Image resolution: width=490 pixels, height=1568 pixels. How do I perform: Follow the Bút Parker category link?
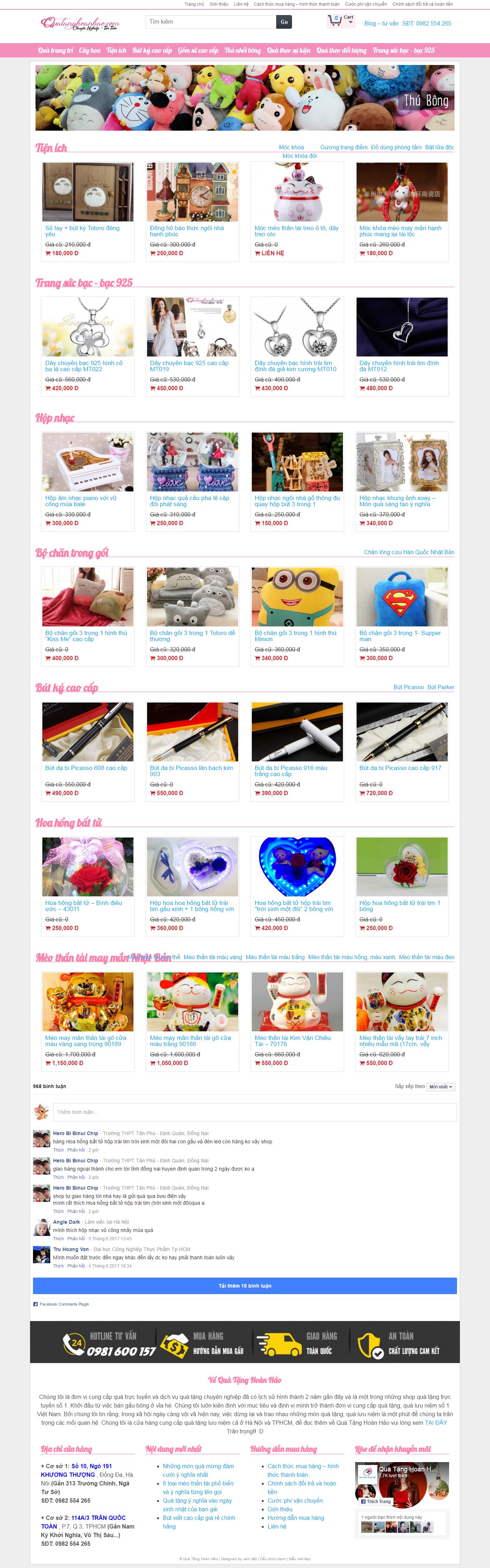pos(441,687)
